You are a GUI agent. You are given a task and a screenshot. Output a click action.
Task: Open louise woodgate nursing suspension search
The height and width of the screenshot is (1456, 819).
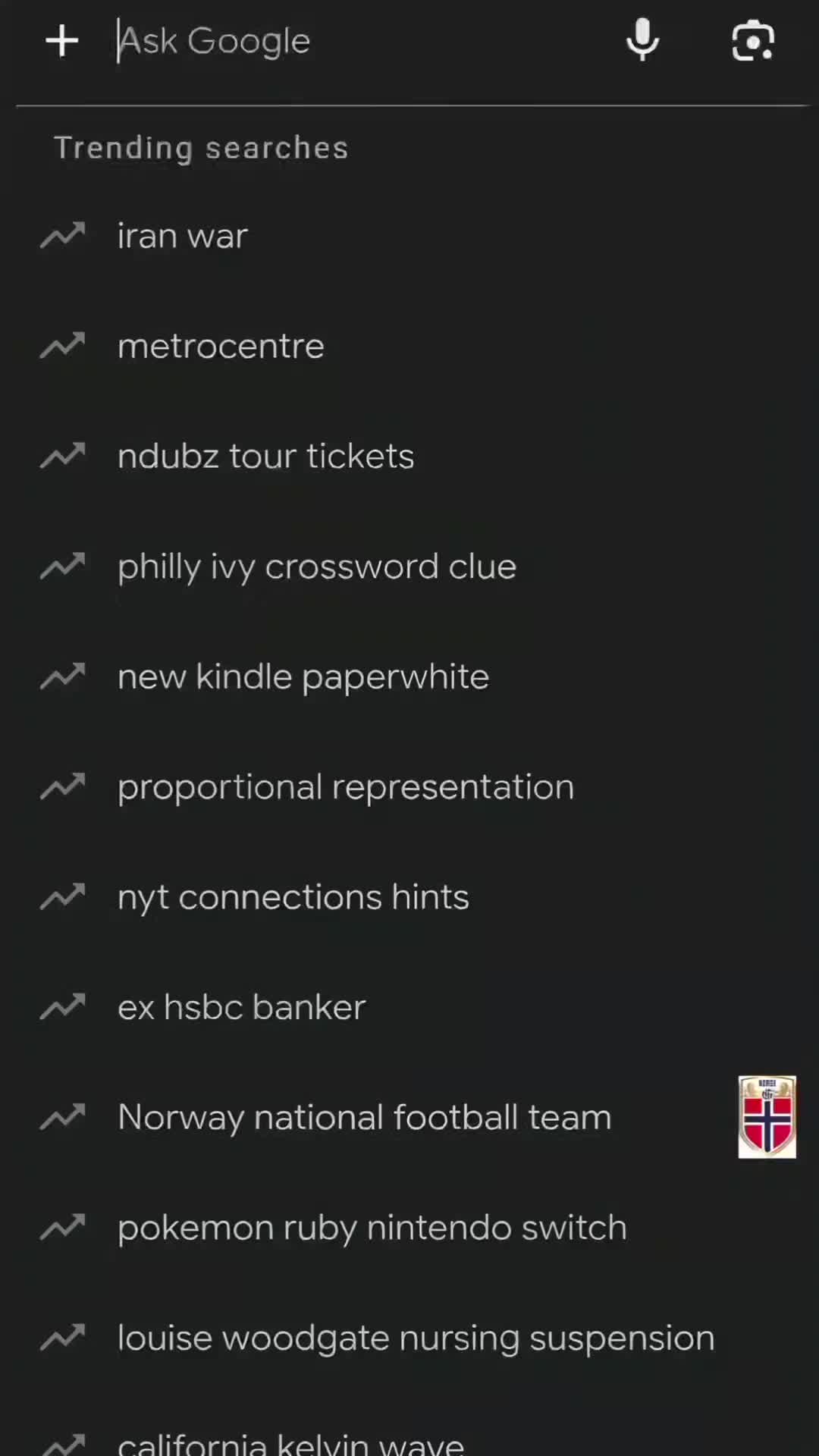pos(409,1338)
